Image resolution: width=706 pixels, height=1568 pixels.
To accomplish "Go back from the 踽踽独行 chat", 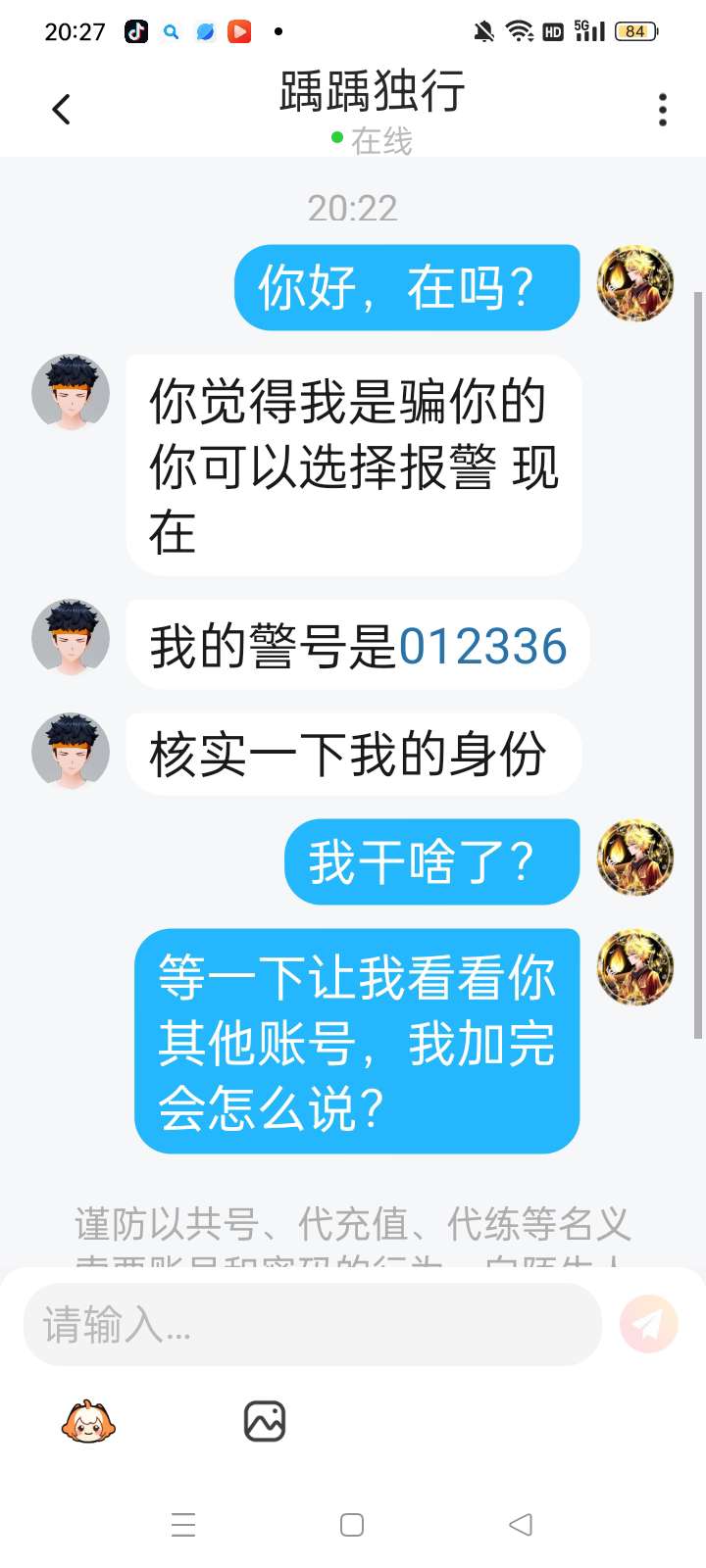I will [x=61, y=110].
